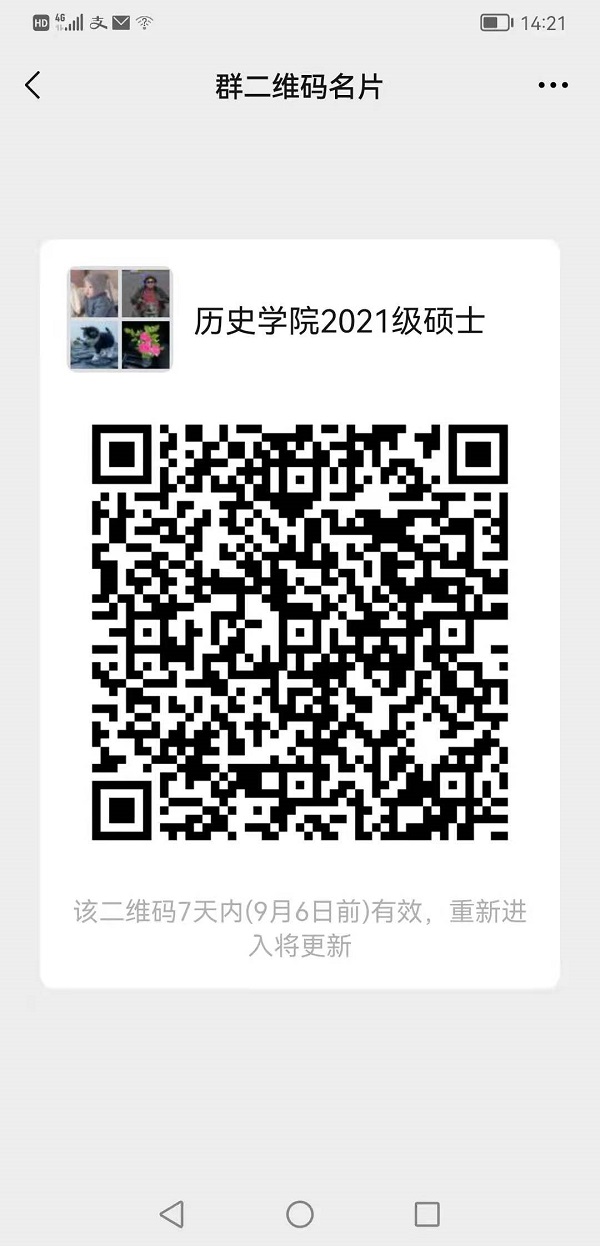
Task: Open recent apps with the square button
Action: pyautogui.click(x=427, y=1214)
